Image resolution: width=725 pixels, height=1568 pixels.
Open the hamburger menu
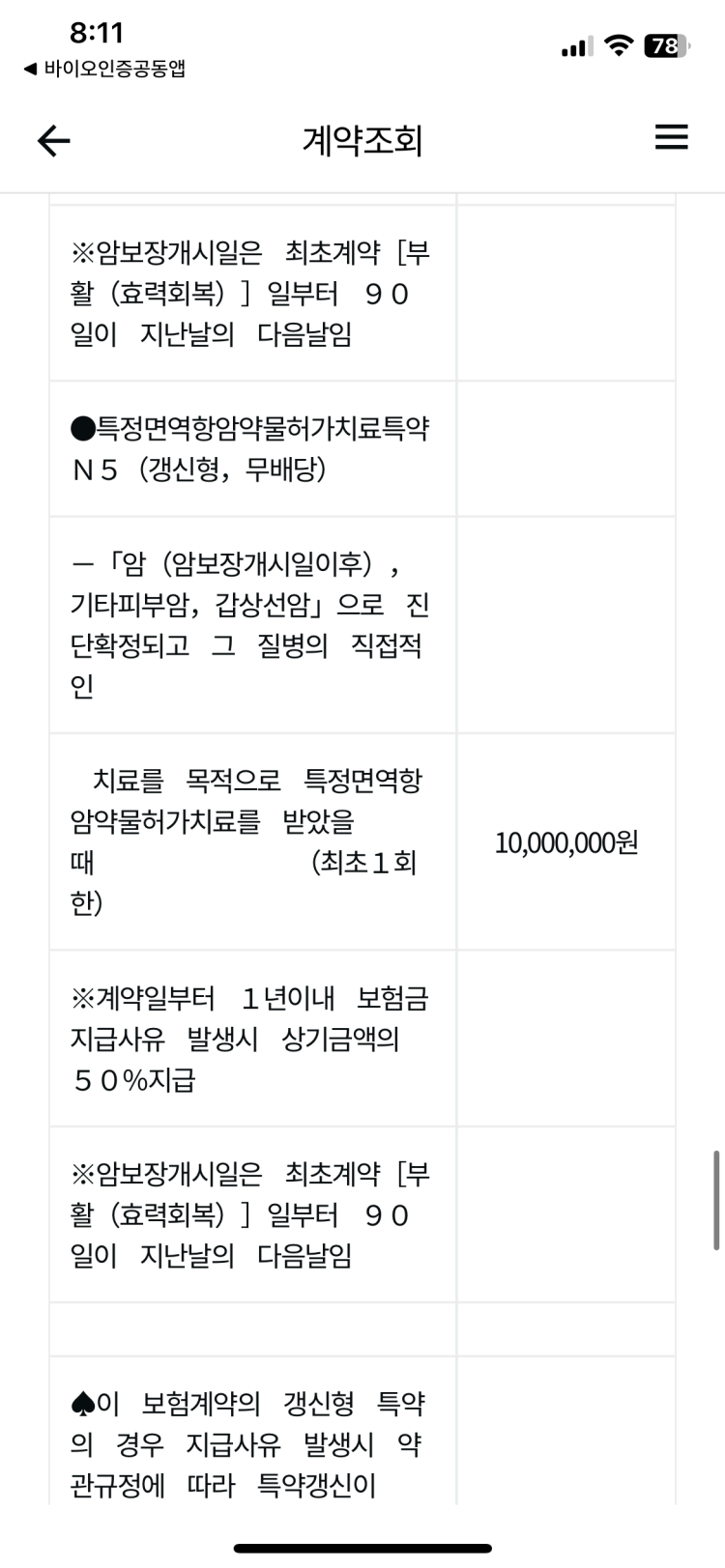point(671,137)
